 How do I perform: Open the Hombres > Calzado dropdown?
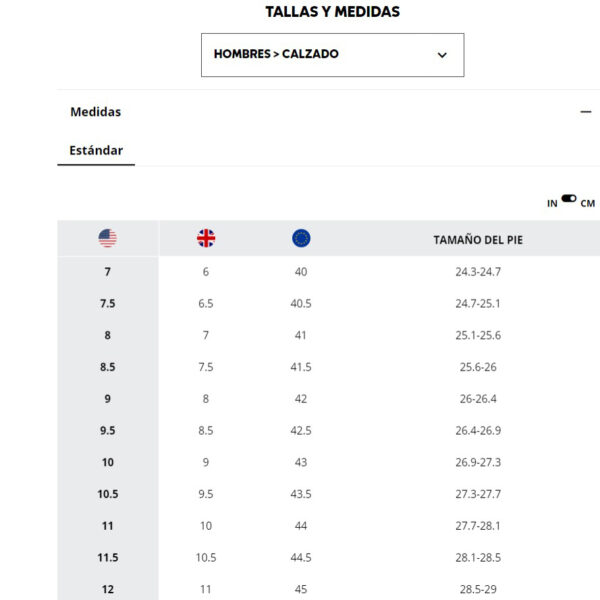point(332,55)
